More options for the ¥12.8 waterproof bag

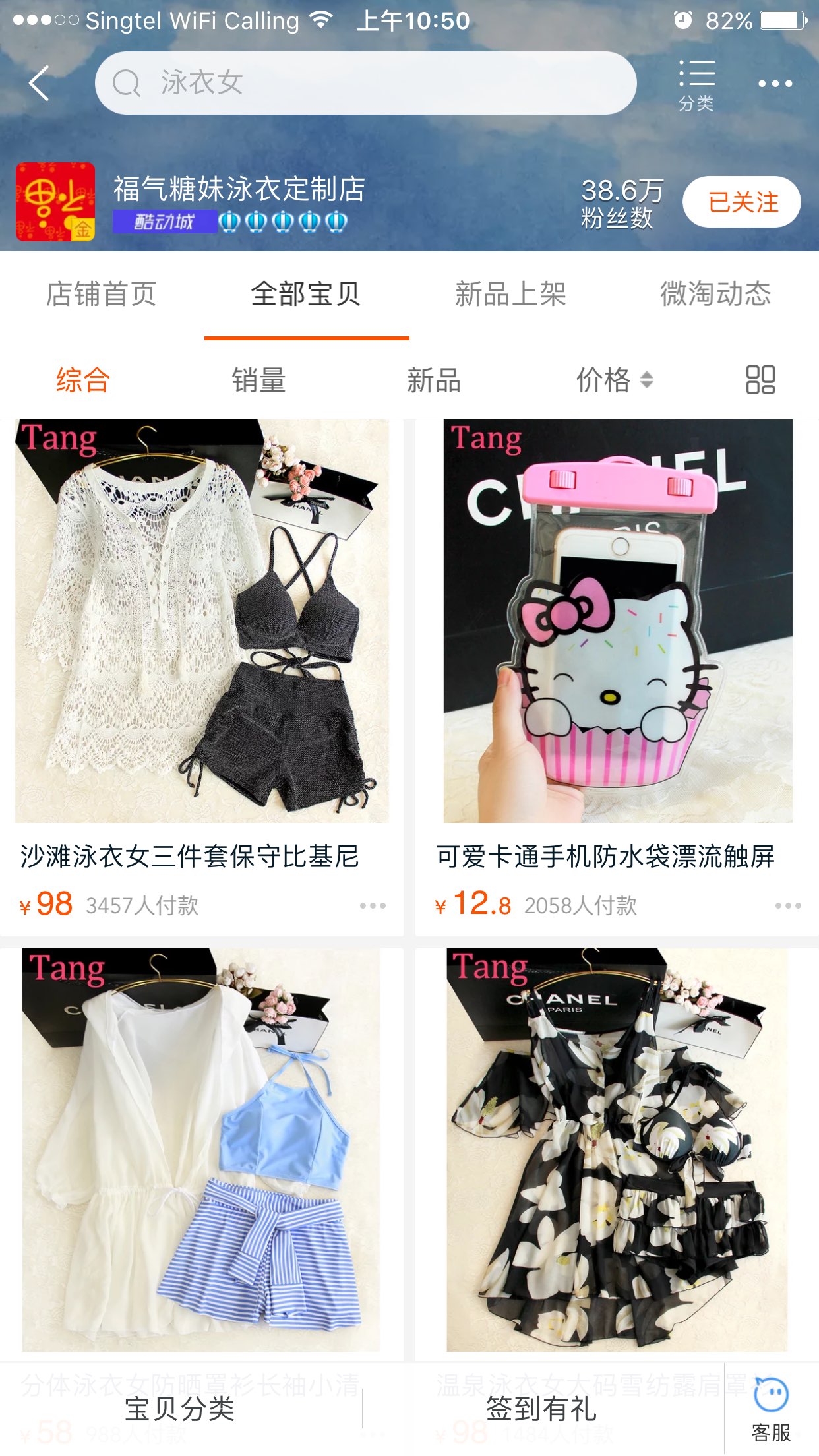pos(788,905)
